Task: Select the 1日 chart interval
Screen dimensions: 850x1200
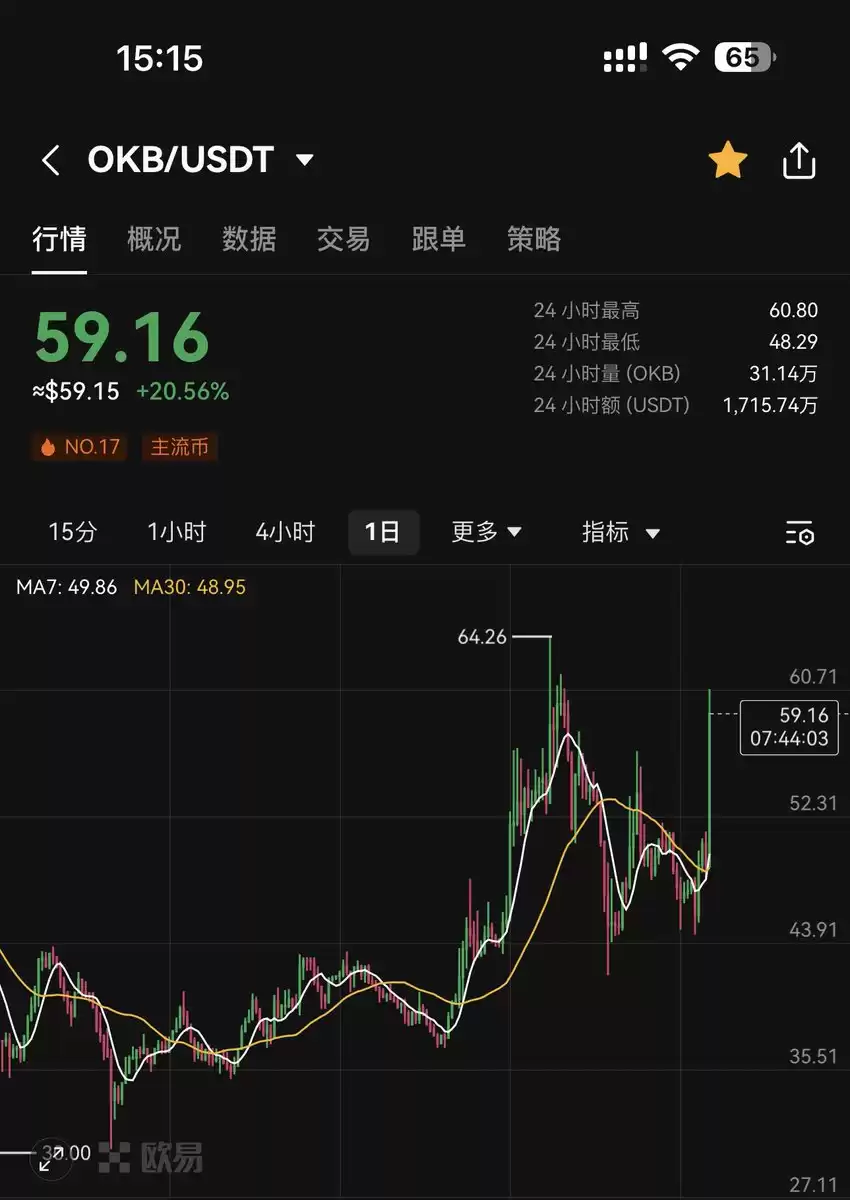Action: point(382,532)
